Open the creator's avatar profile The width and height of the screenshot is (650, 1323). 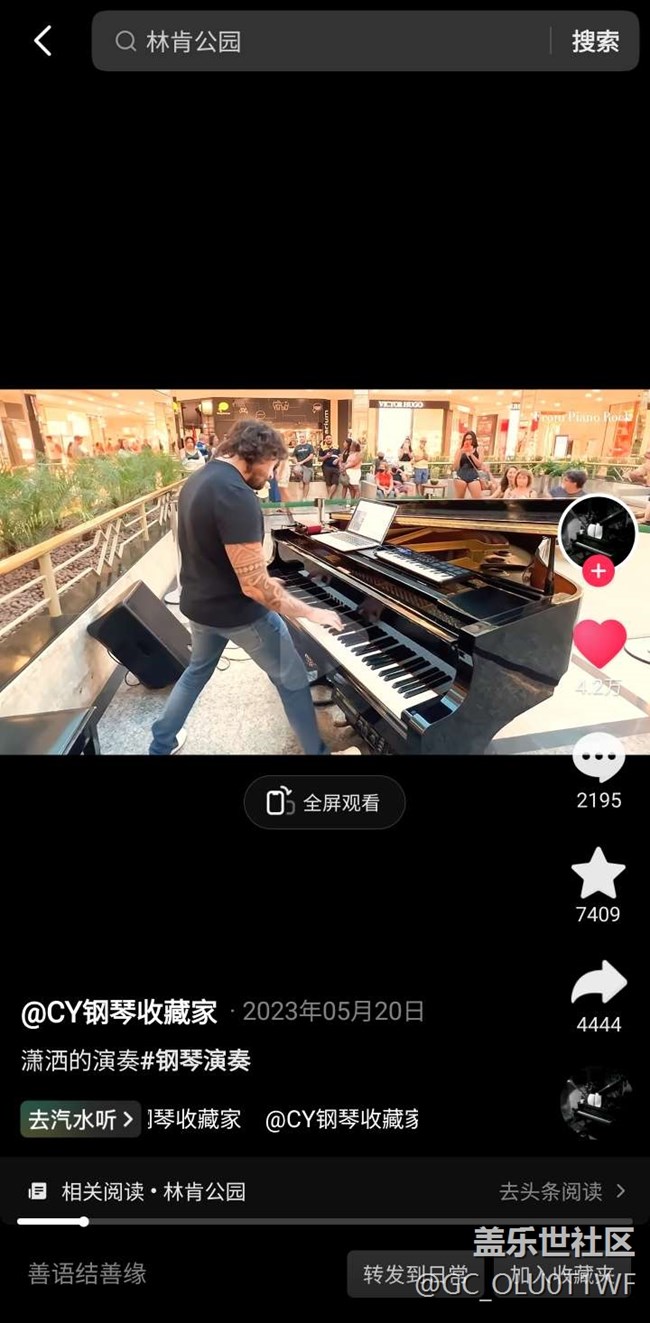[597, 533]
